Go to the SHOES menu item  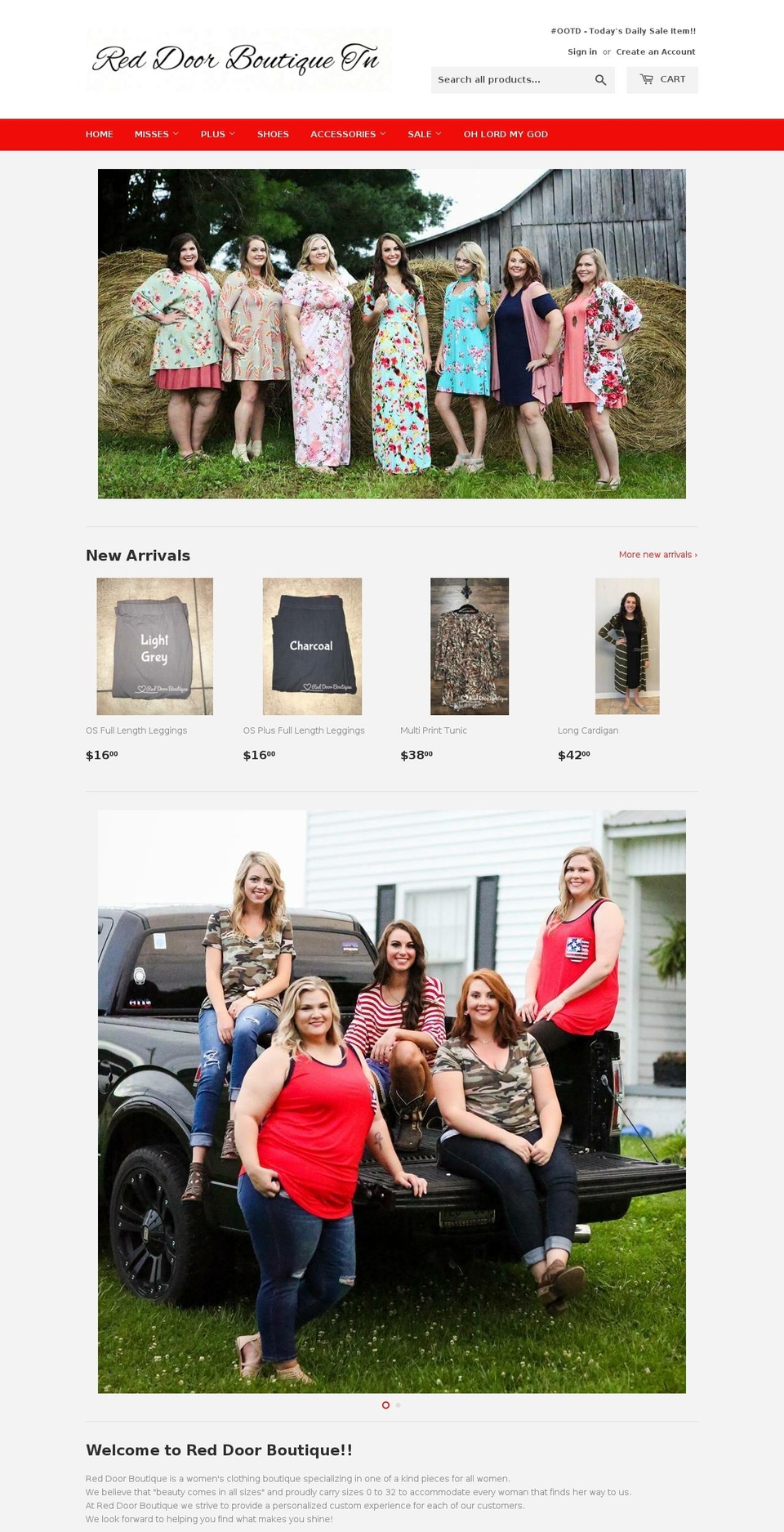[272, 134]
